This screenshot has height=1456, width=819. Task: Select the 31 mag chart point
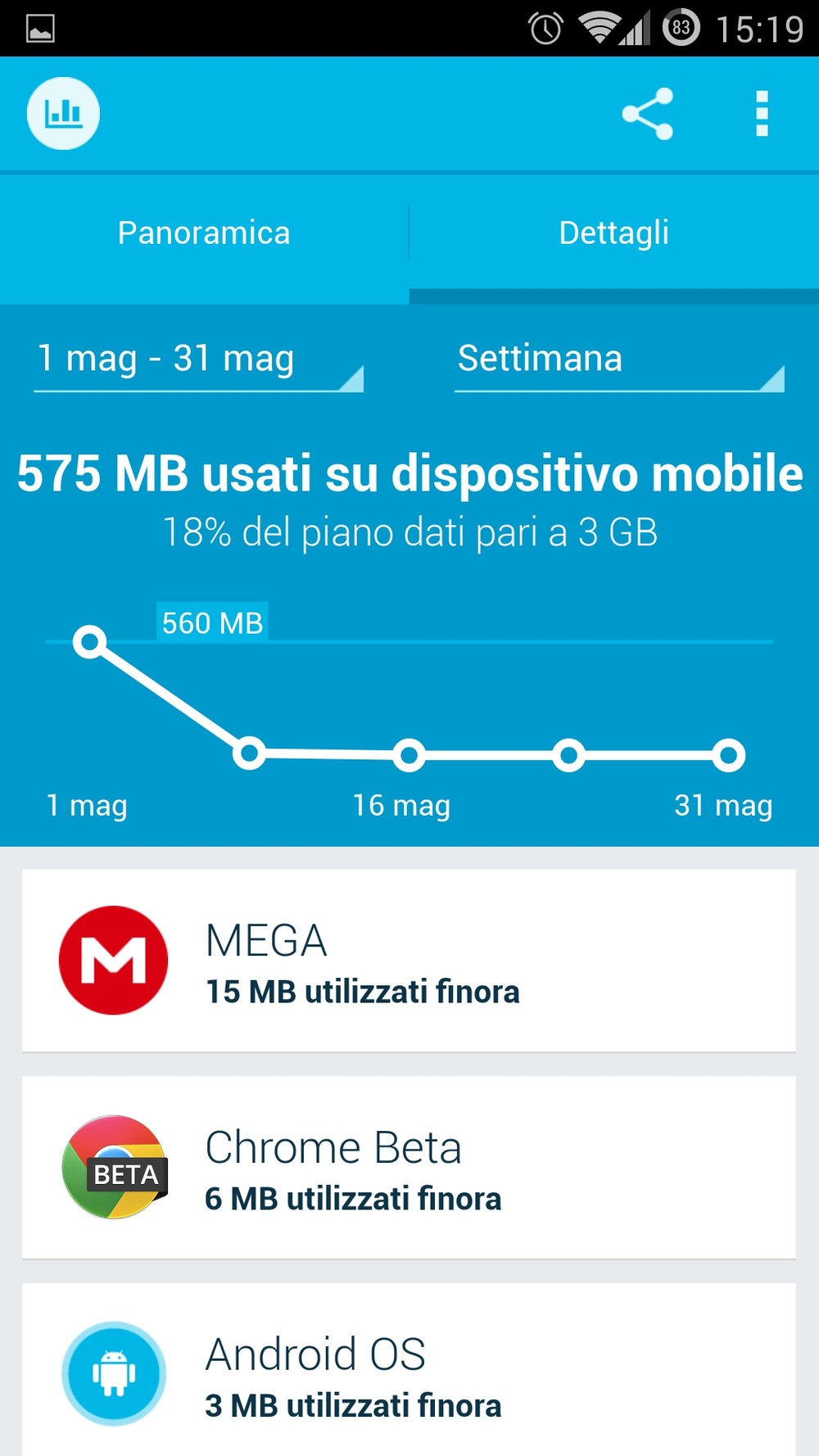click(x=728, y=755)
